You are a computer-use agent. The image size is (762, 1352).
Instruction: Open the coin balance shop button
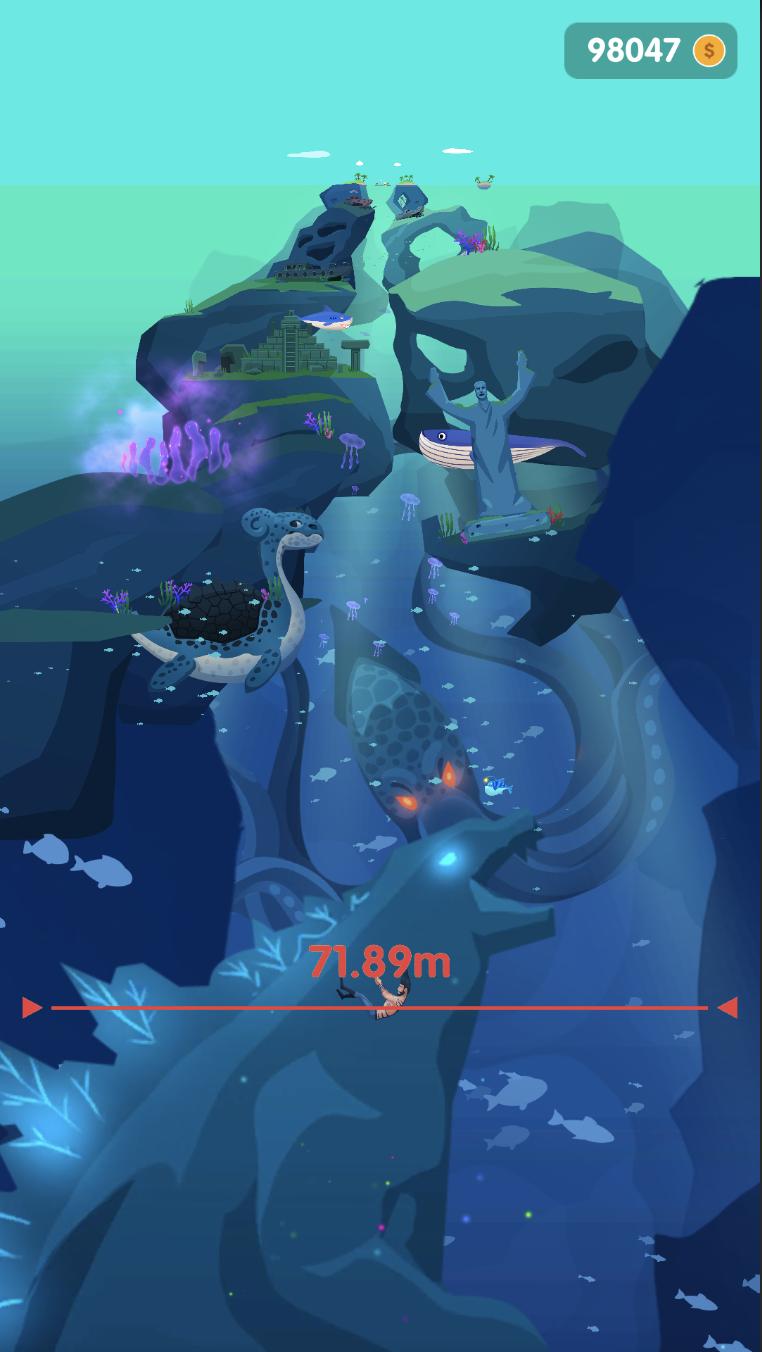[651, 51]
